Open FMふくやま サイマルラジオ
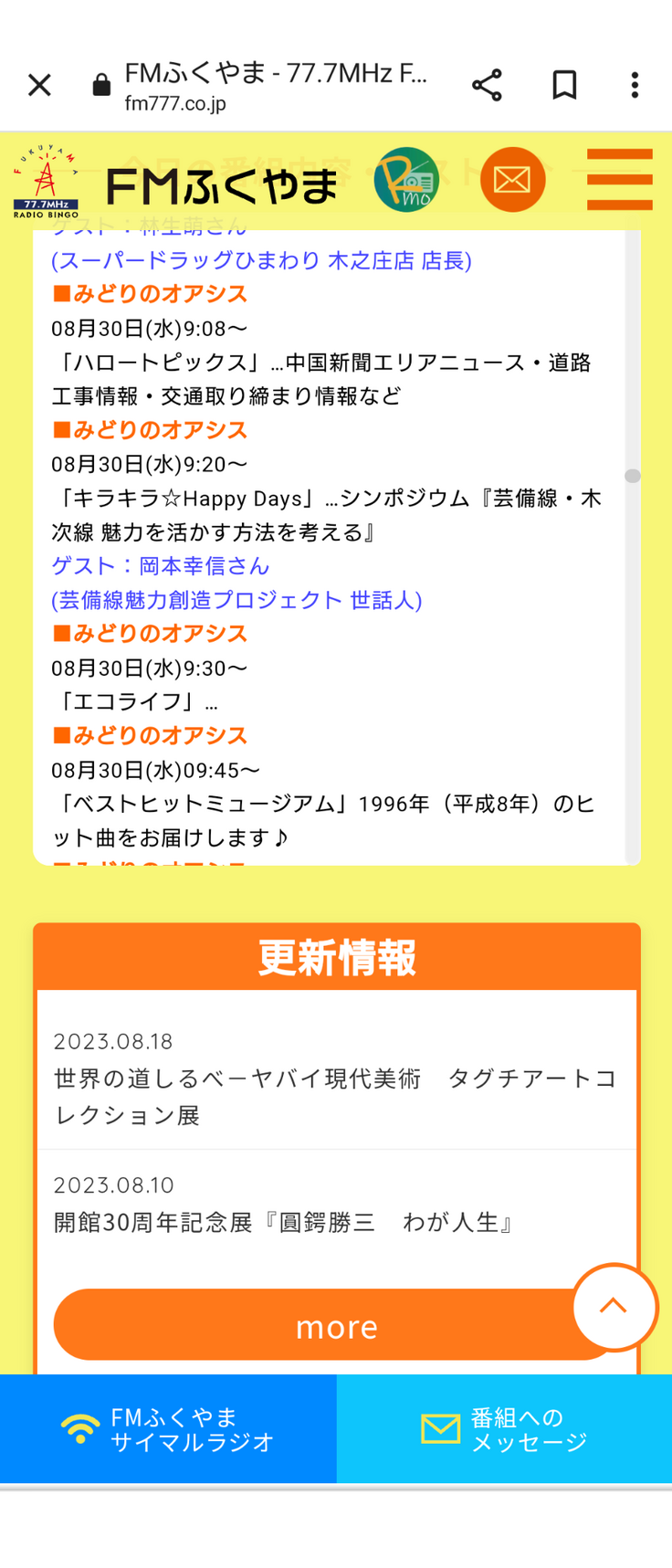672x1568 pixels. [168, 1429]
